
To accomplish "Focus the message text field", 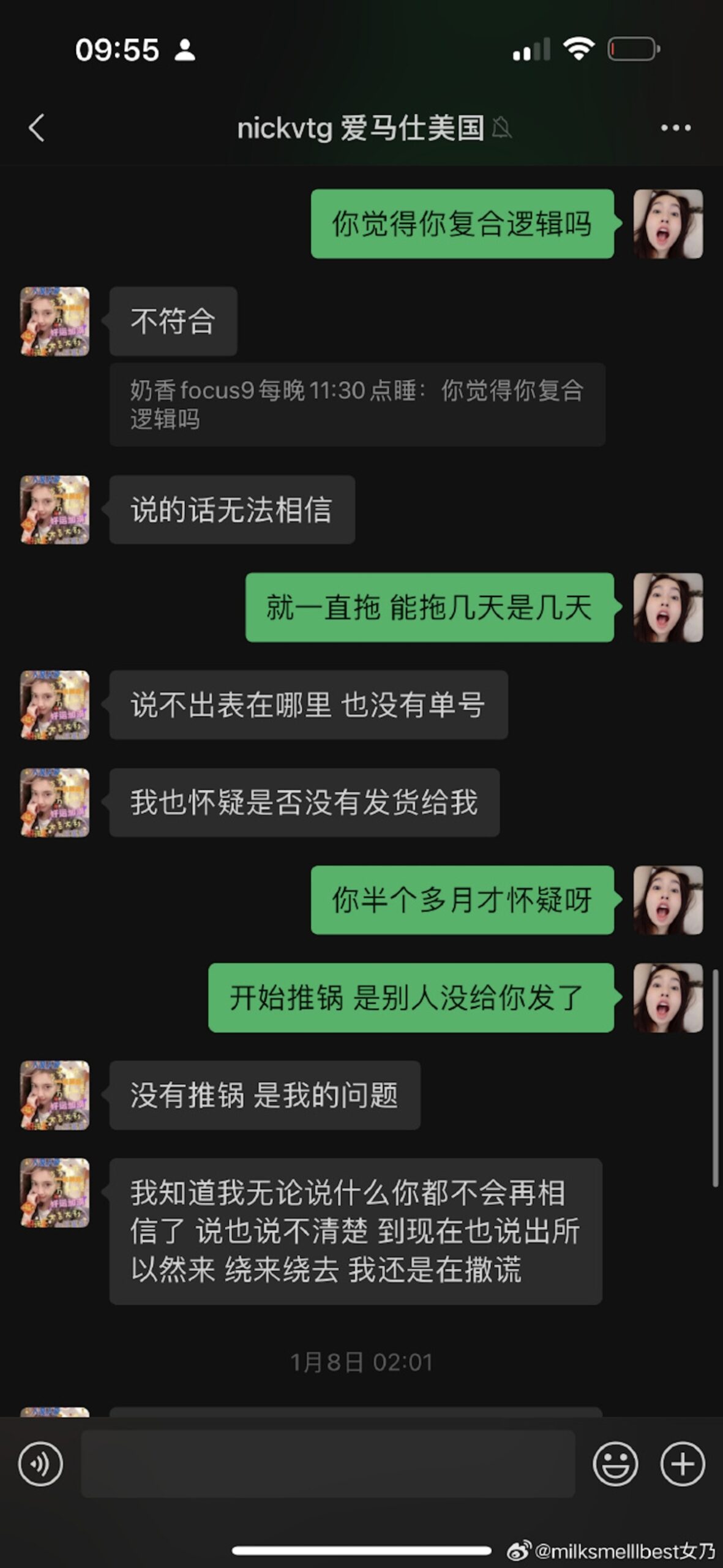I will coord(328,1464).
